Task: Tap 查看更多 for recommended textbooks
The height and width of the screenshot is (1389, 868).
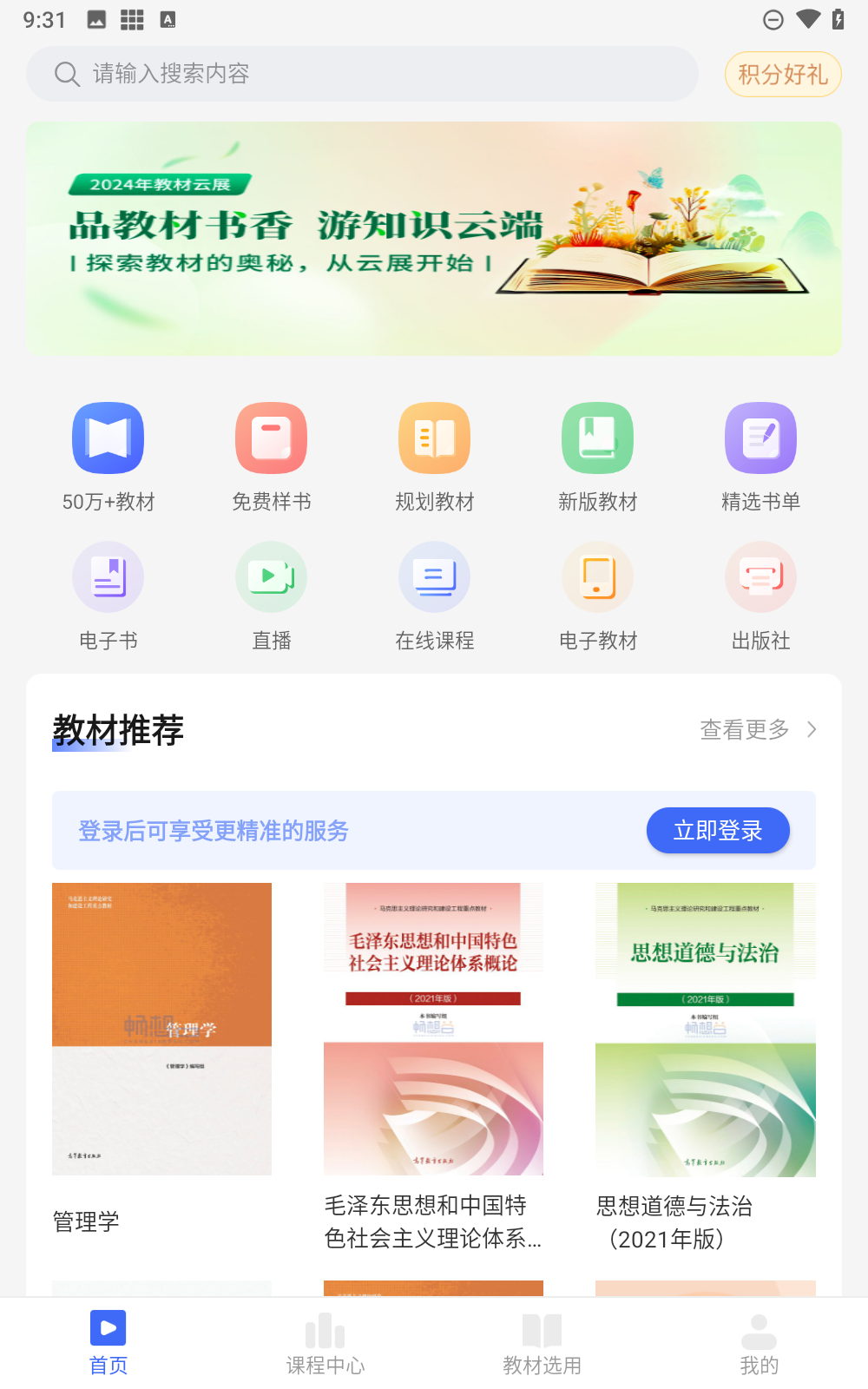Action: point(757,729)
